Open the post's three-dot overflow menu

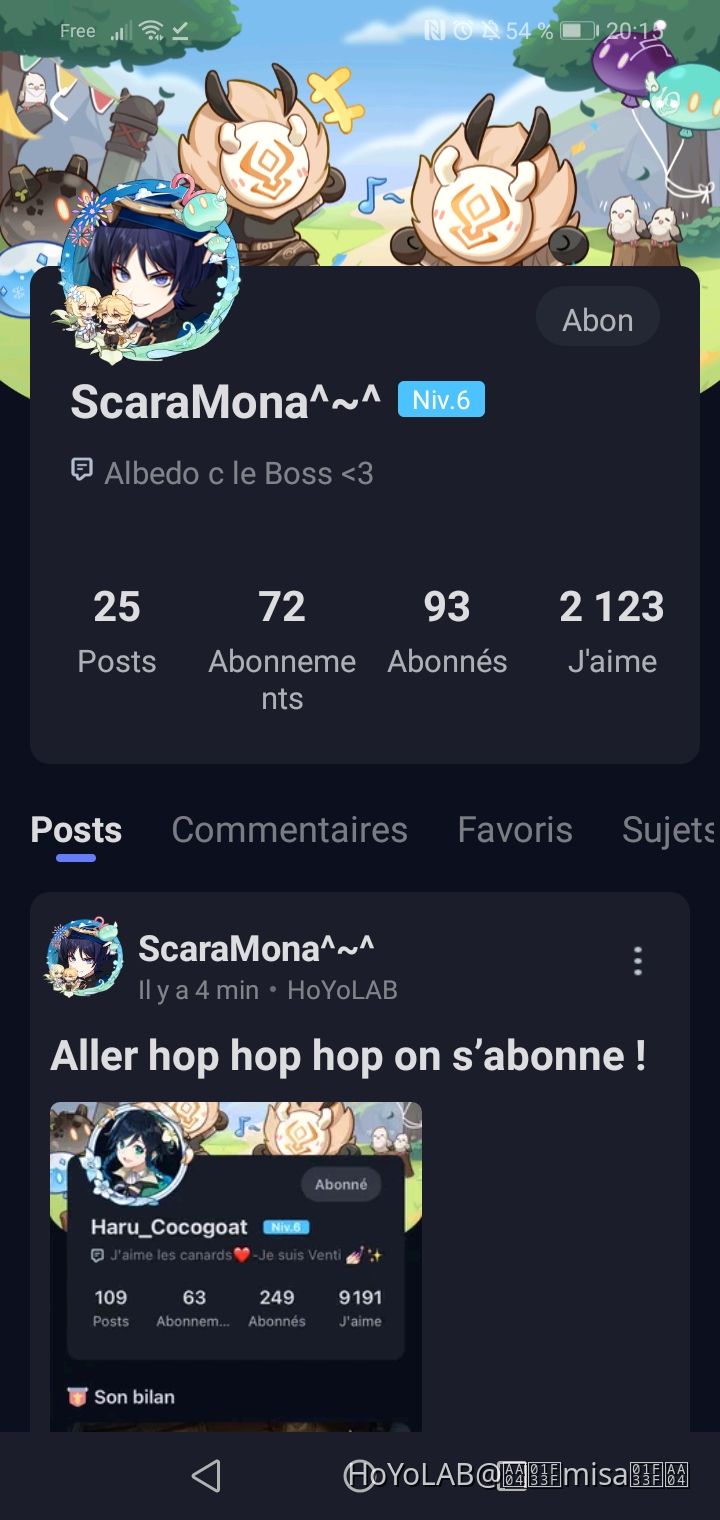point(637,961)
